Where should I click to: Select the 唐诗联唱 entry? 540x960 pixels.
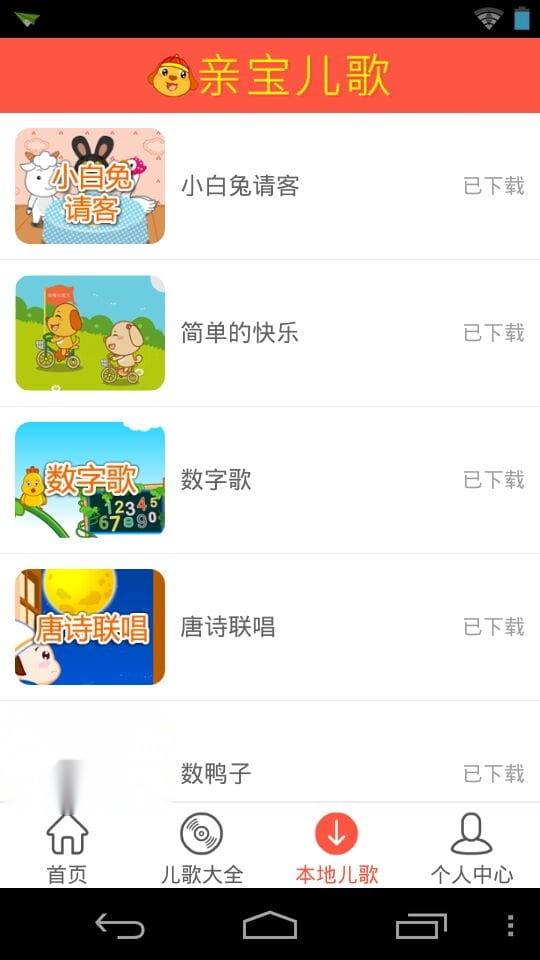[x=270, y=627]
